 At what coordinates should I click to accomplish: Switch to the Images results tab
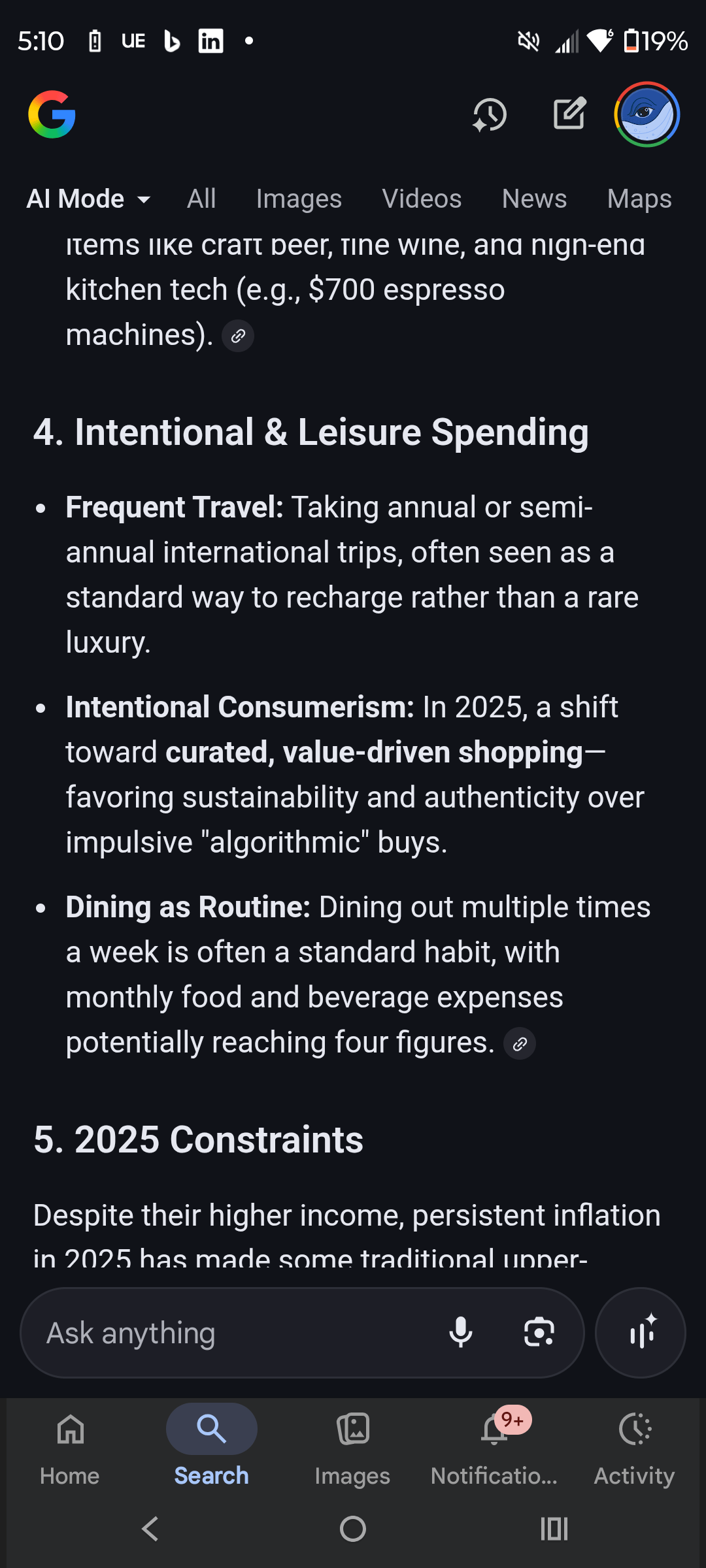(x=299, y=199)
